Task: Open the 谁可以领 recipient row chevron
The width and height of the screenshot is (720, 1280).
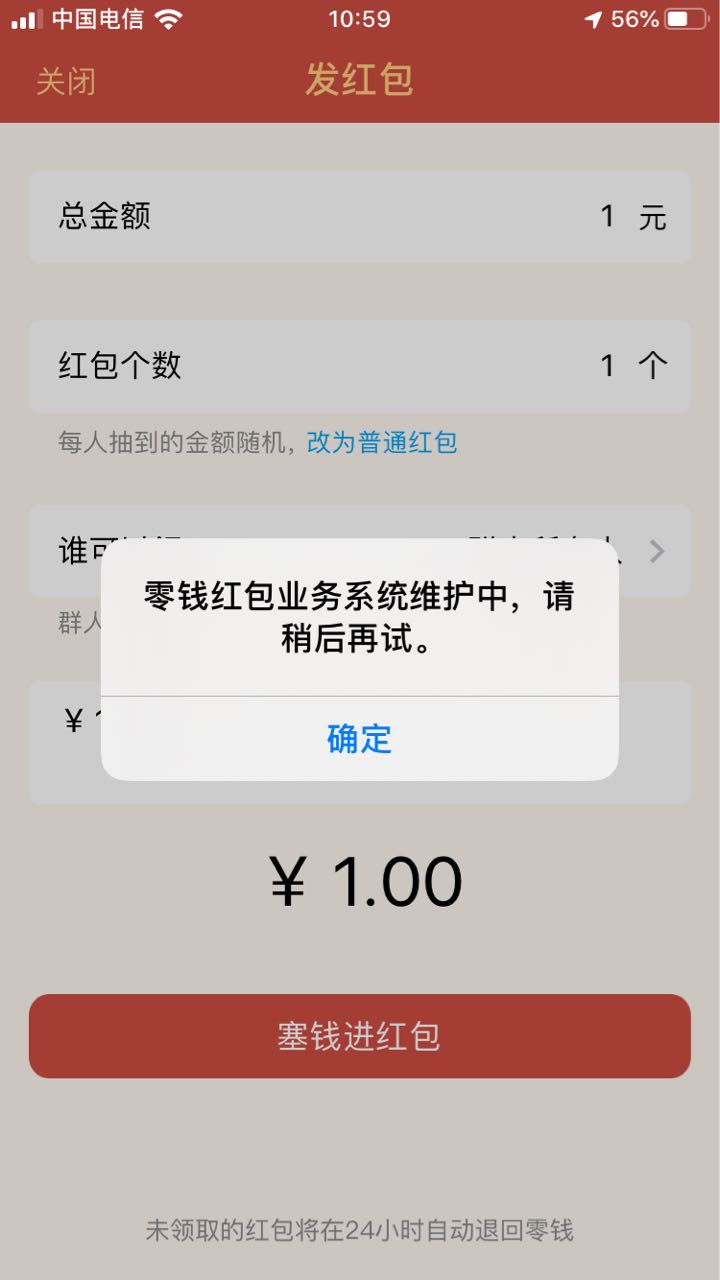Action: 657,551
